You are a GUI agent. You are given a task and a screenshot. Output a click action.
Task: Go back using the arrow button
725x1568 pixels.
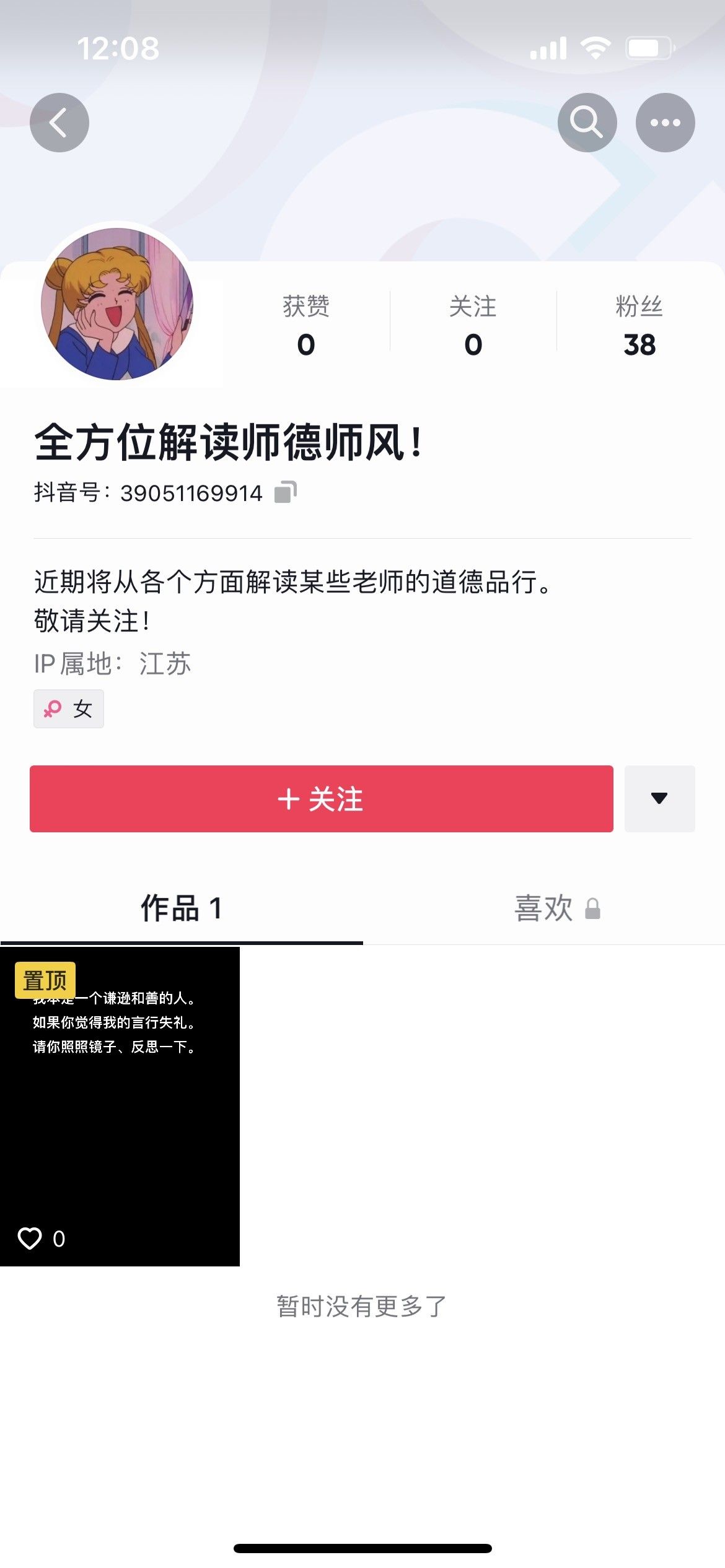59,123
